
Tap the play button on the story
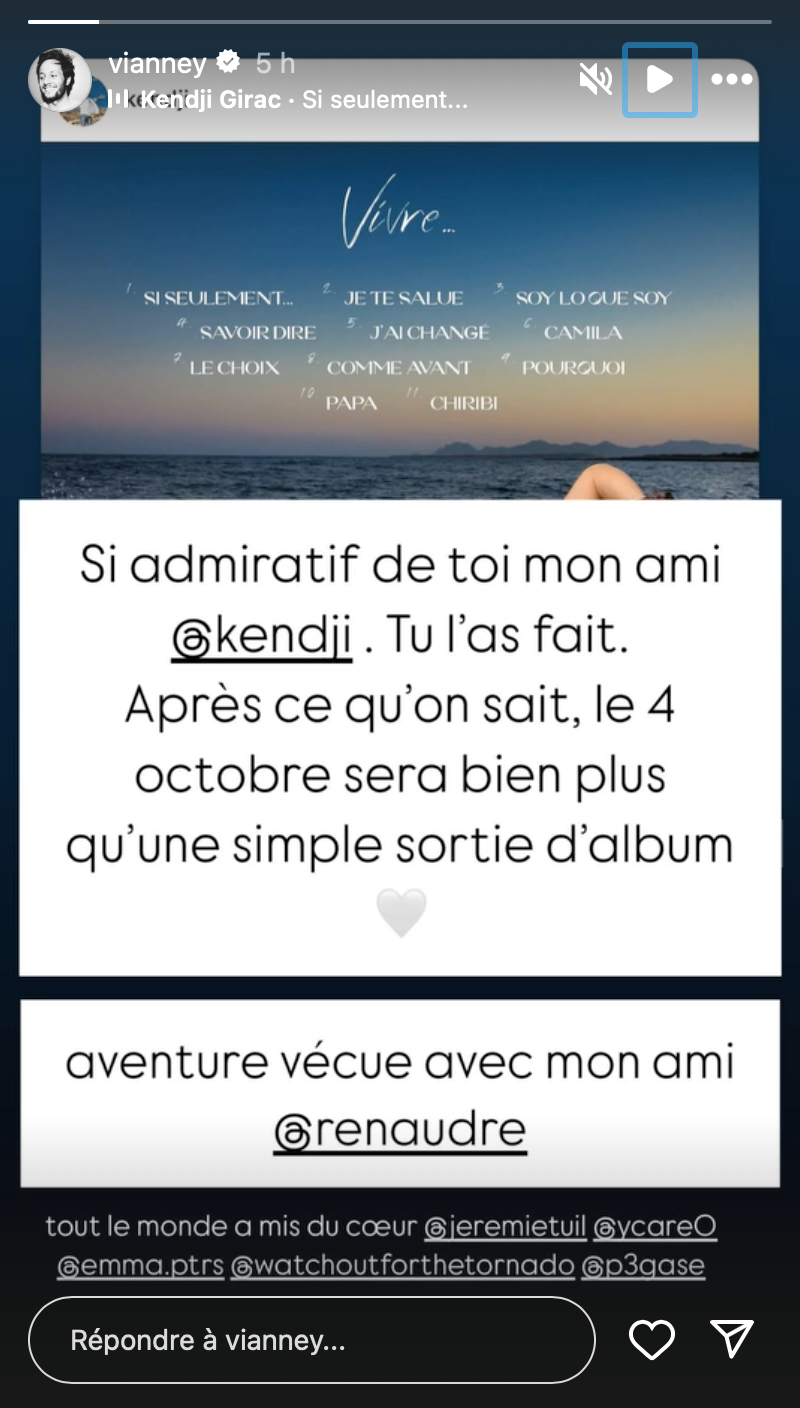click(659, 79)
